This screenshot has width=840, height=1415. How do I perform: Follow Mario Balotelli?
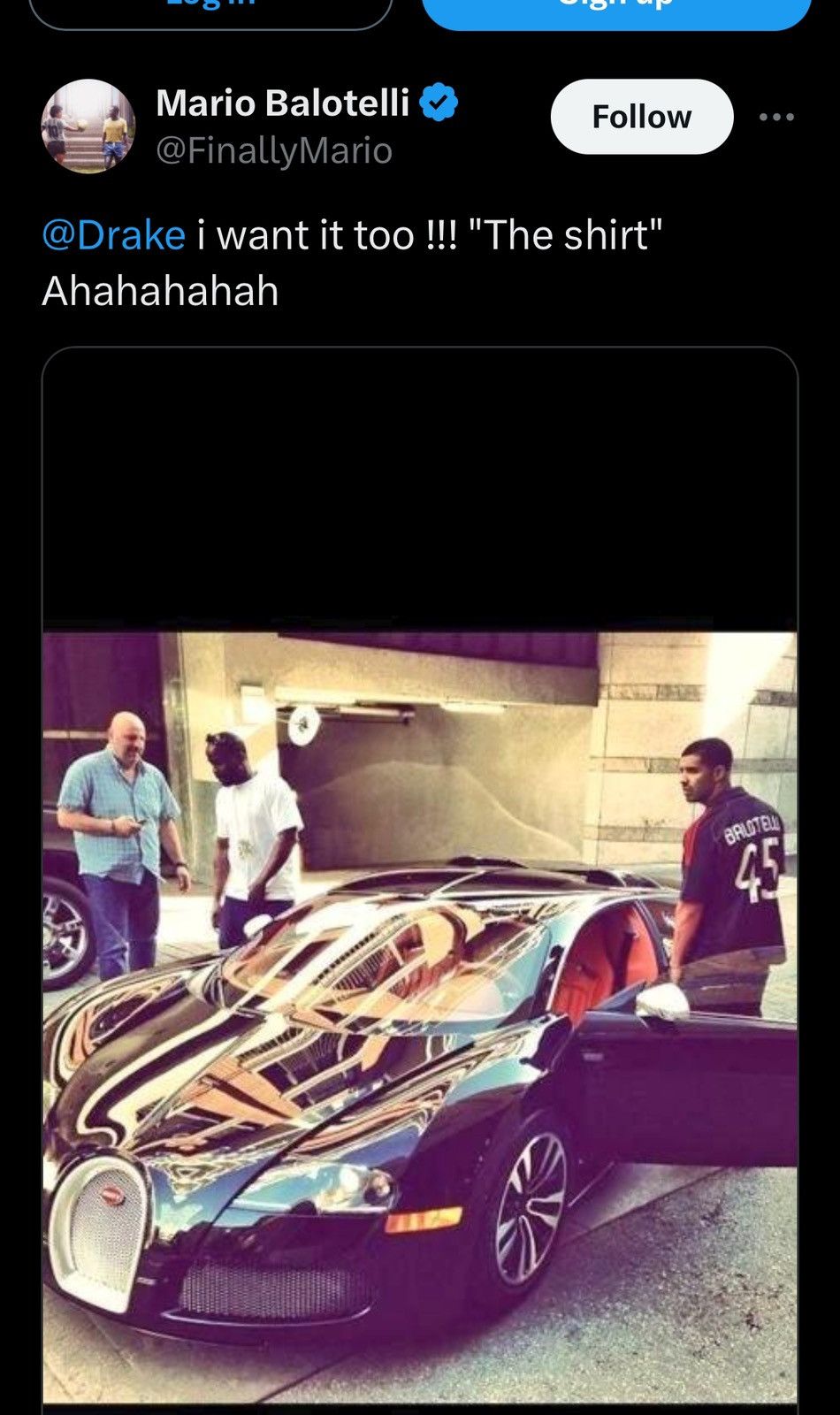tap(641, 117)
